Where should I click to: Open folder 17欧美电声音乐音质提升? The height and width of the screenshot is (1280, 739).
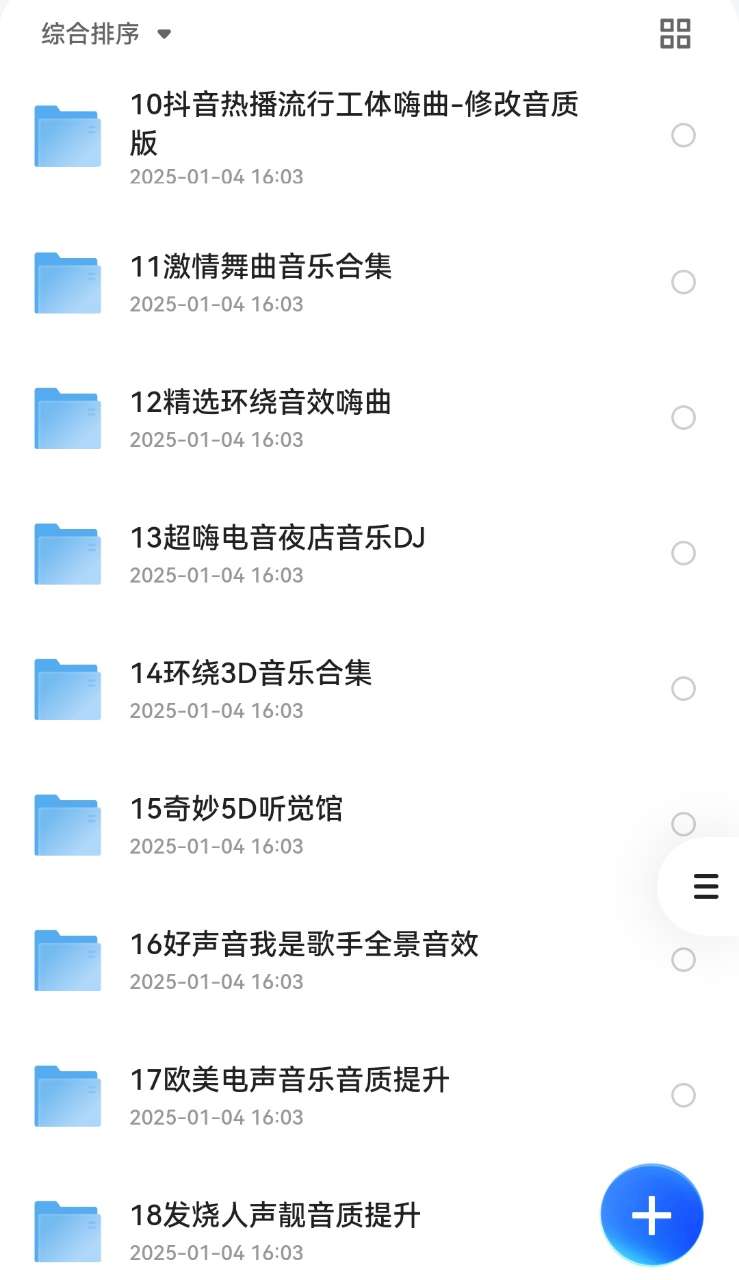(290, 1080)
